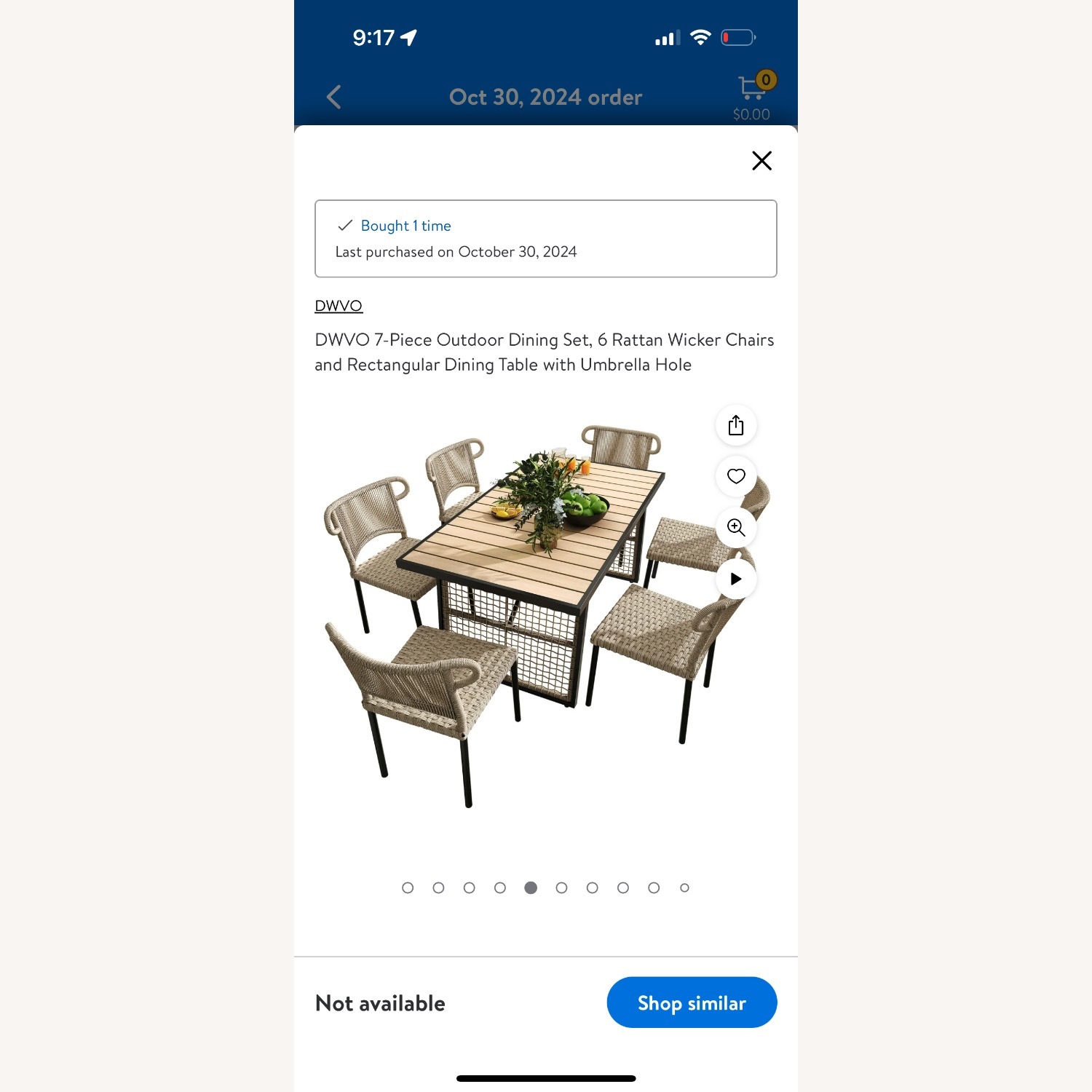Screen dimensions: 1092x1092
Task: Share this dining set
Action: (x=736, y=425)
